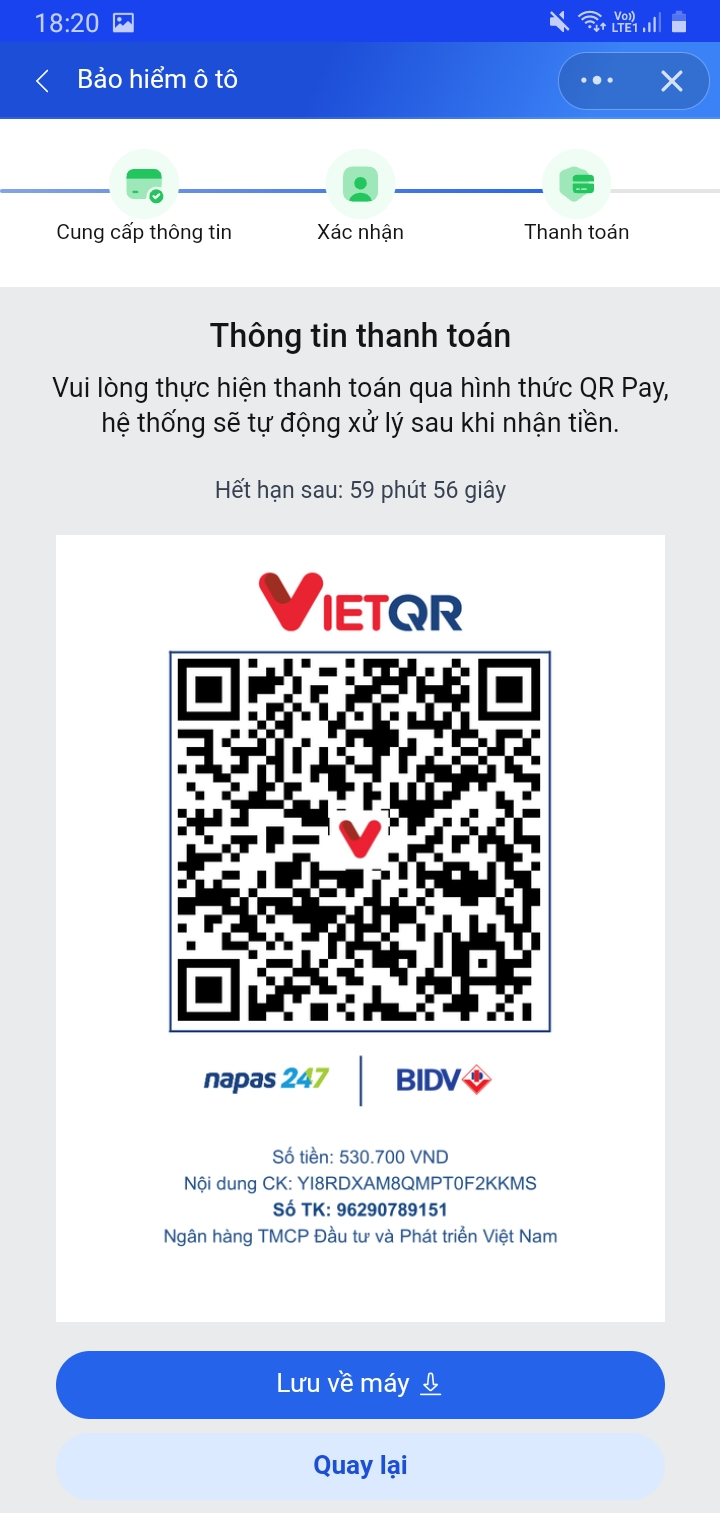This screenshot has height=1513, width=720.
Task: Tap the Quay lại button
Action: (360, 1466)
